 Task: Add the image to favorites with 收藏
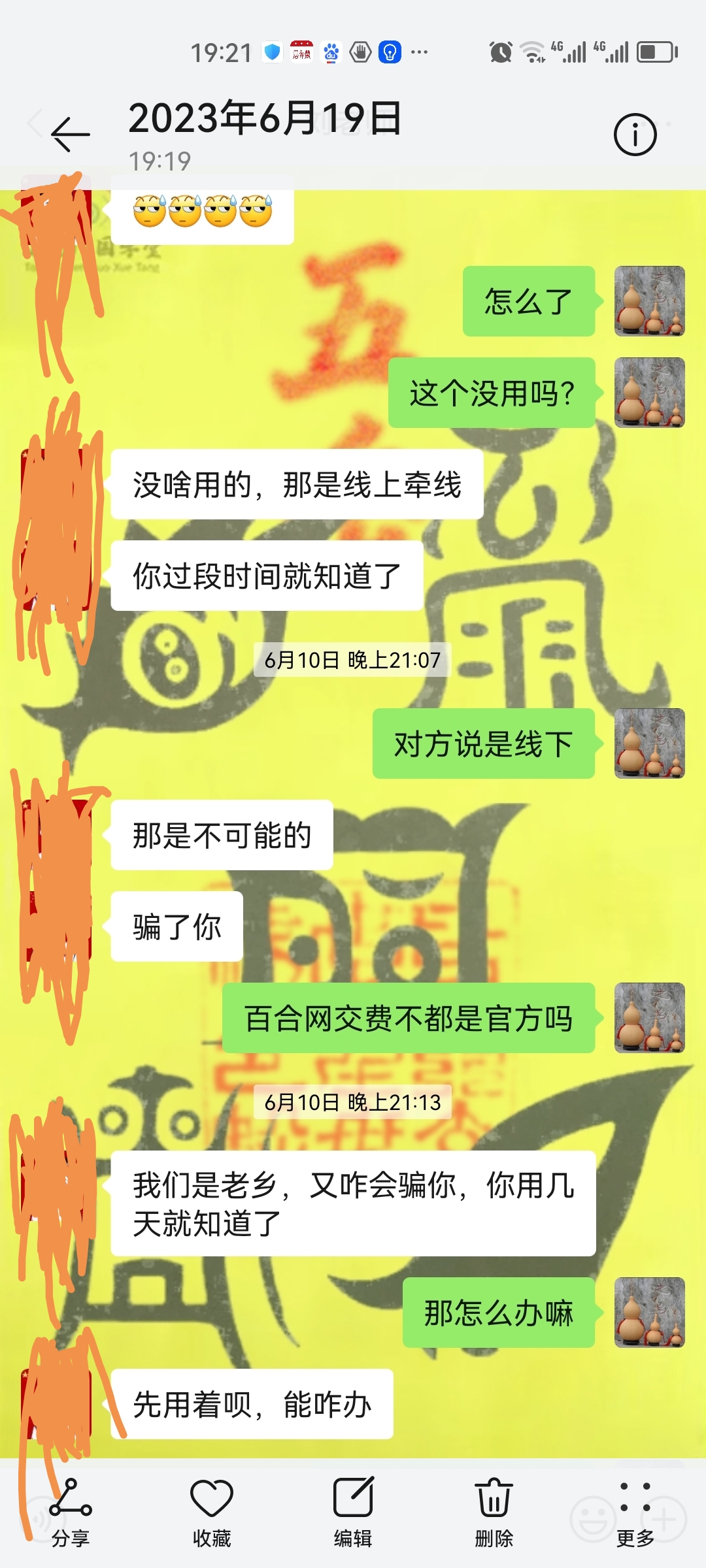point(212,1513)
